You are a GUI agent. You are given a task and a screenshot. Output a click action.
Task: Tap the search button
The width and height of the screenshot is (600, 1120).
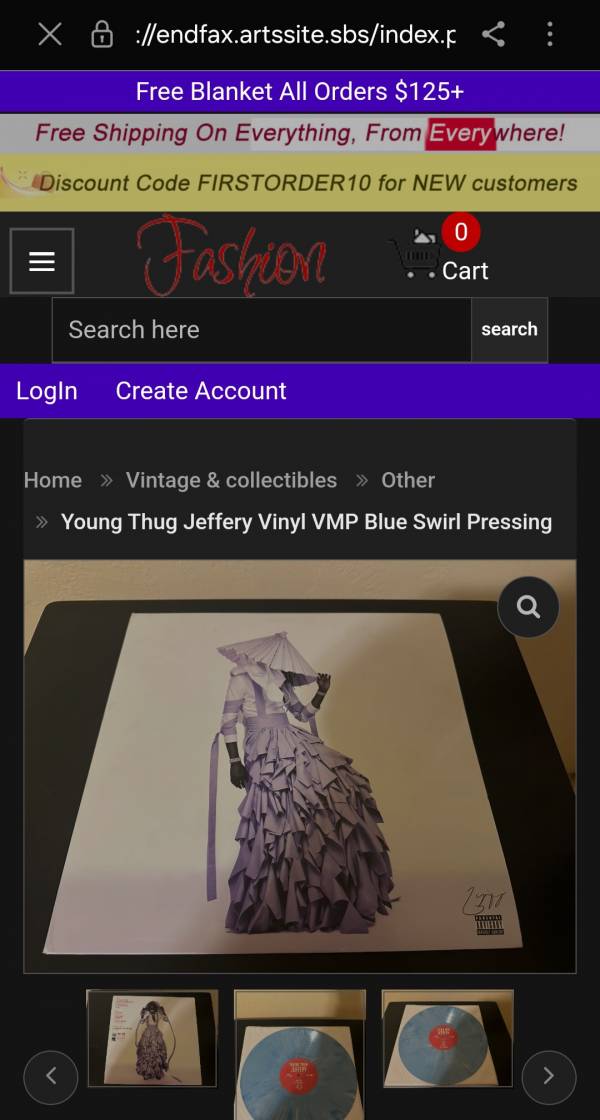tap(509, 330)
